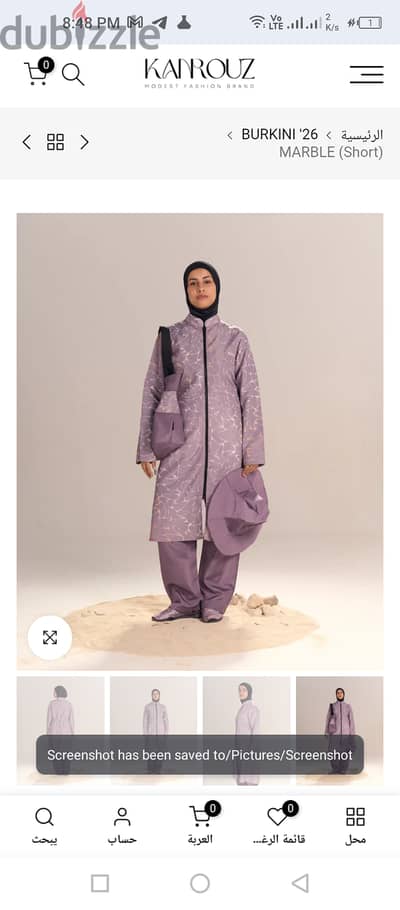Image resolution: width=400 pixels, height=910 pixels.
Task: Open the حساب account tab
Action: point(122,826)
